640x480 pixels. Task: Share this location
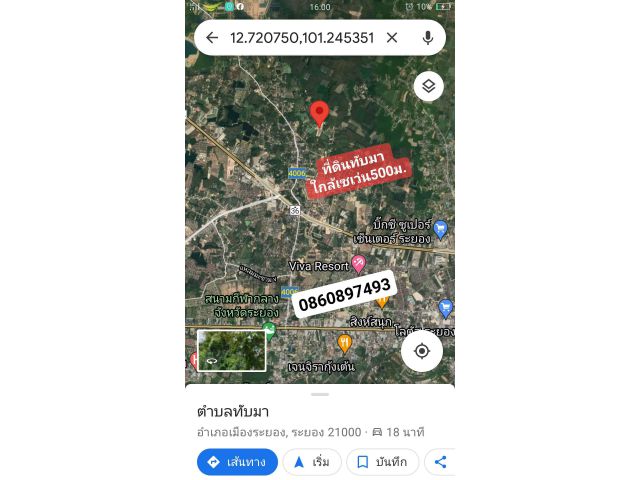[440, 462]
